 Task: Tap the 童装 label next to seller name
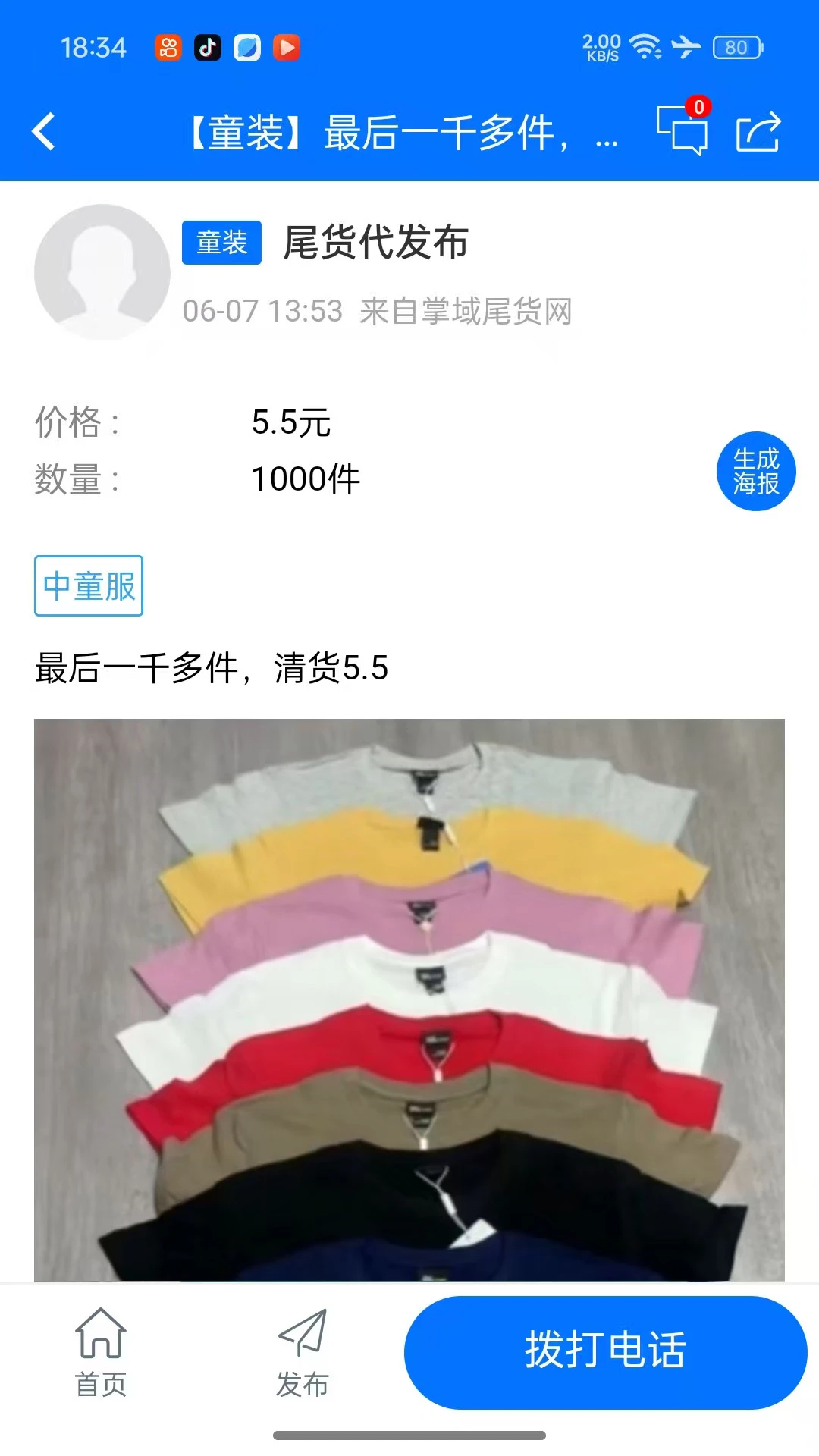click(x=221, y=243)
